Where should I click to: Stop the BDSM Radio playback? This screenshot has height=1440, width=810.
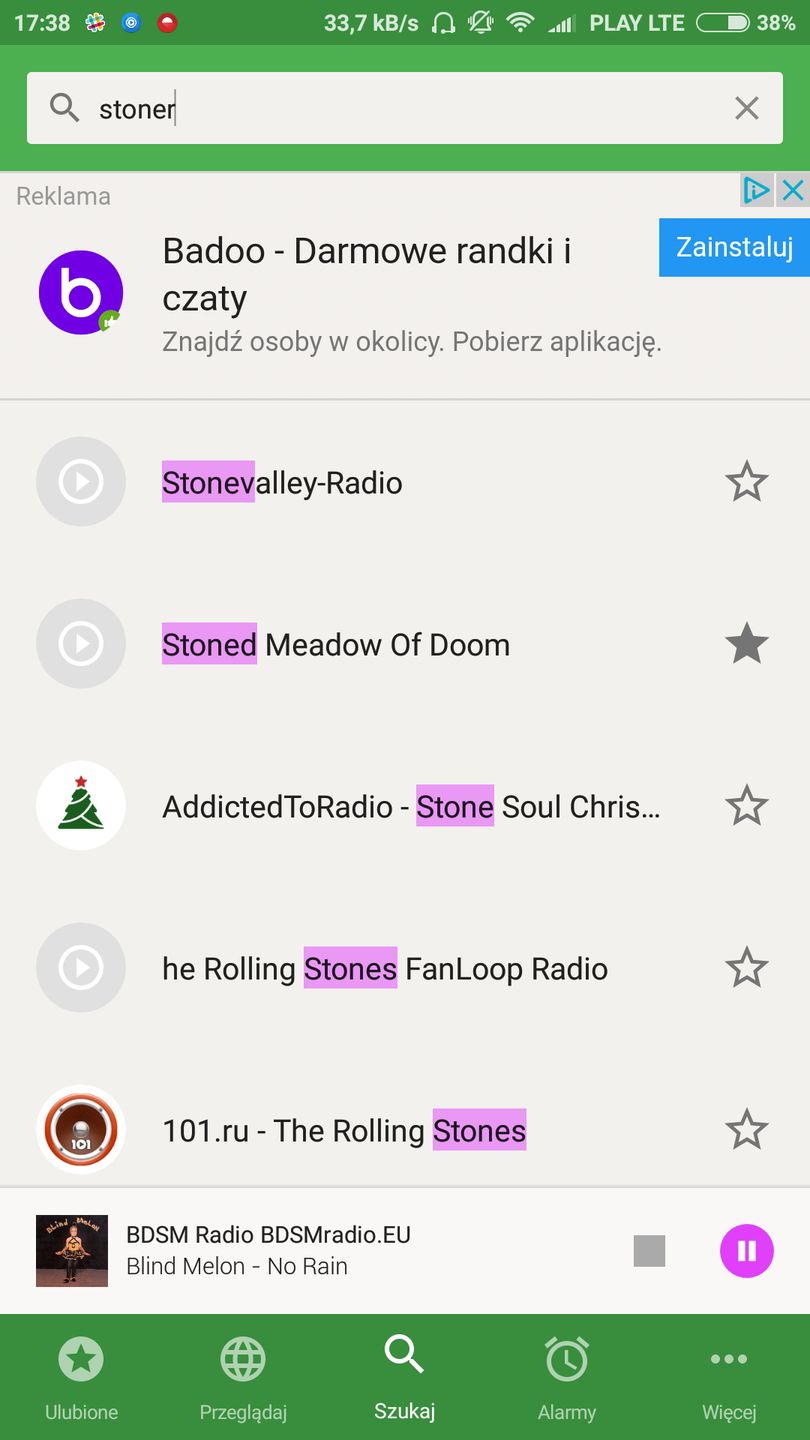pos(649,1250)
